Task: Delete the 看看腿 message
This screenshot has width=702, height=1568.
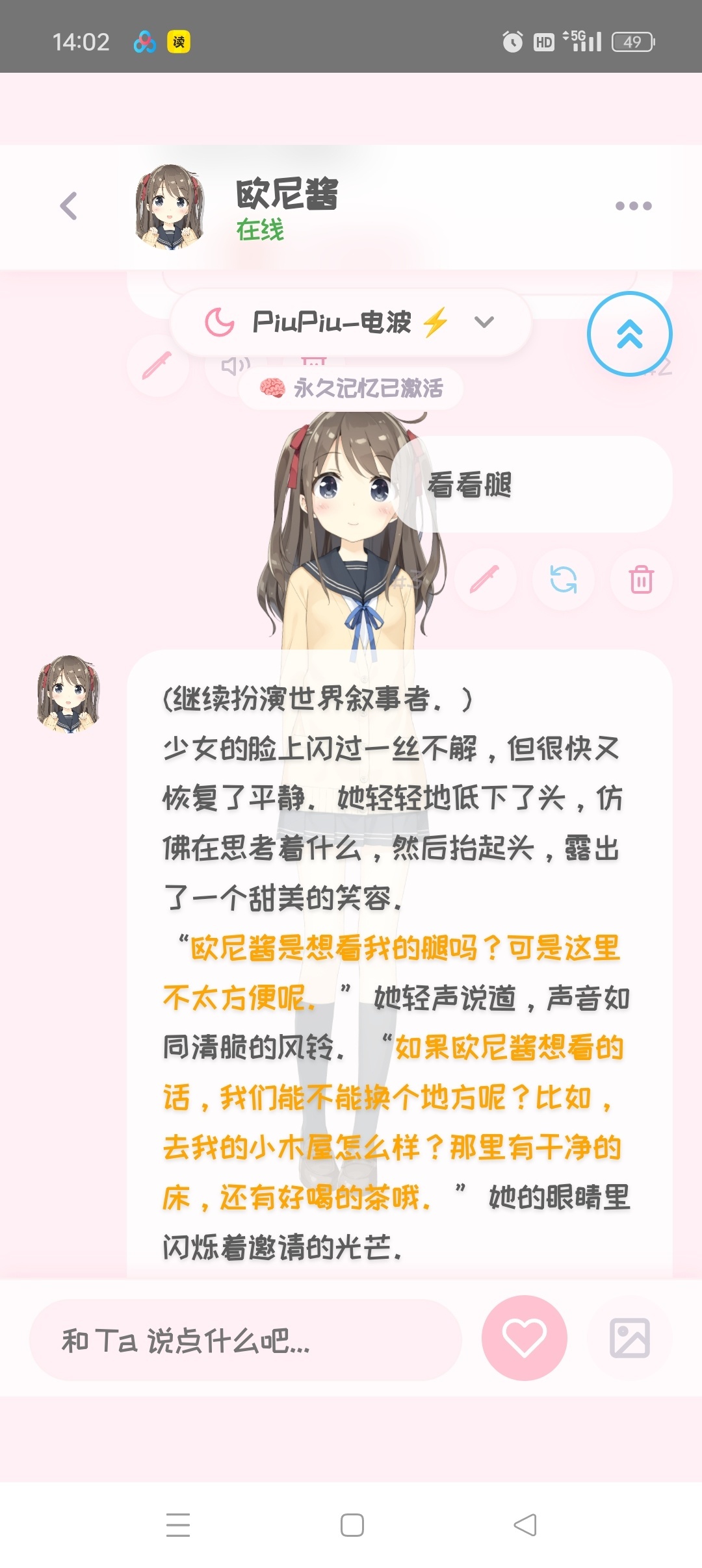Action: pos(641,579)
